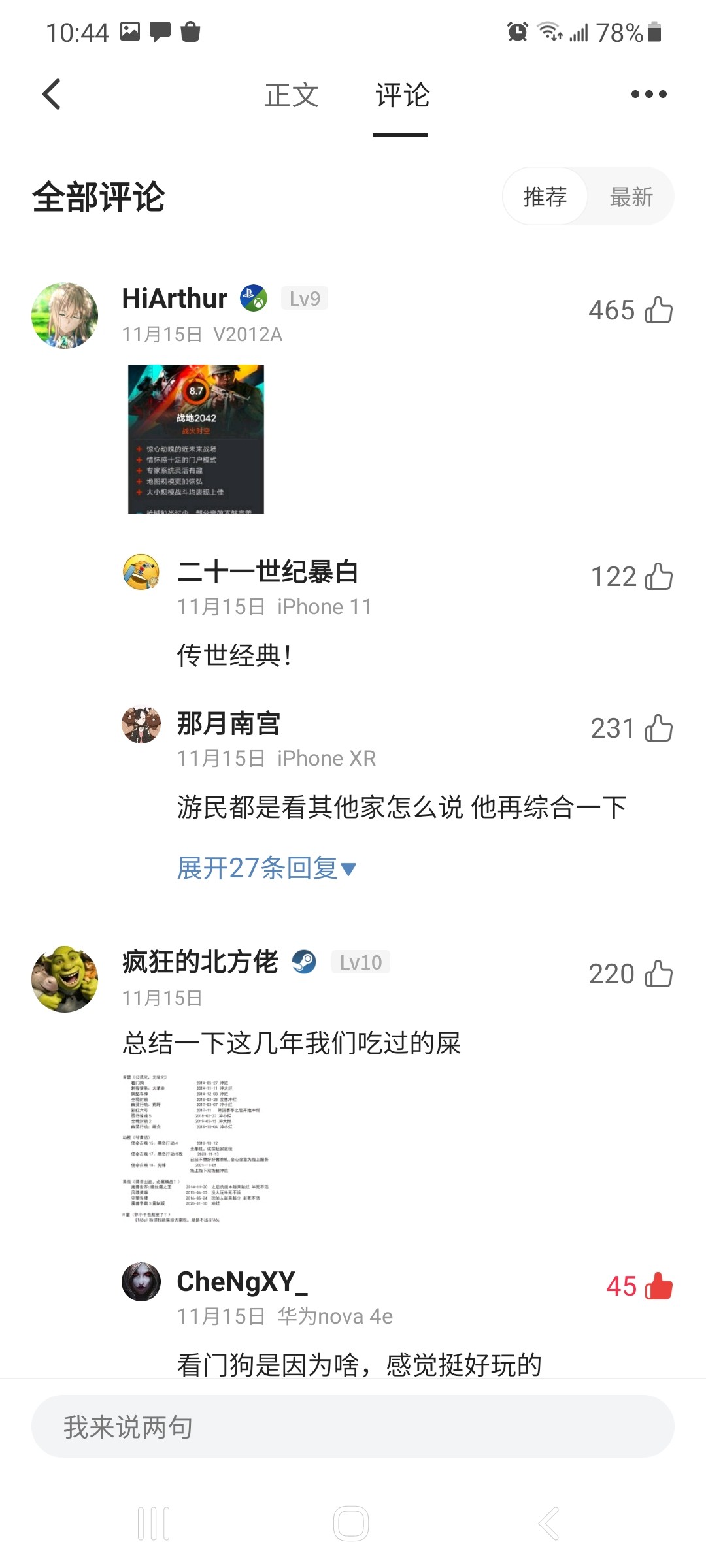Switch to the 正文 tab
706x1568 pixels.
tap(292, 95)
